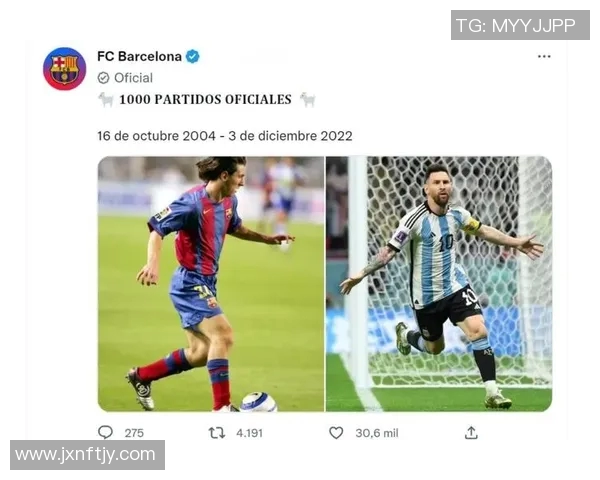Tap the FC Barcelona account name

[139, 56]
